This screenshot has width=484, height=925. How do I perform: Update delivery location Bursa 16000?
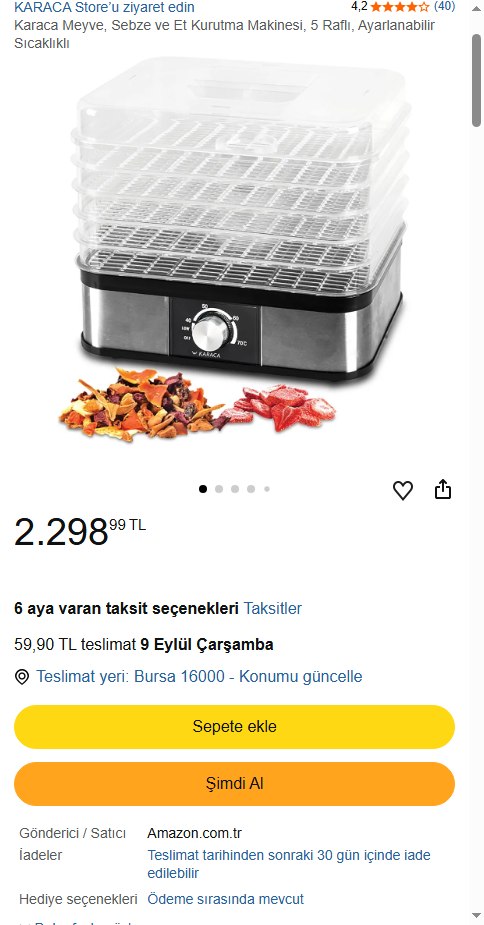tap(199, 676)
